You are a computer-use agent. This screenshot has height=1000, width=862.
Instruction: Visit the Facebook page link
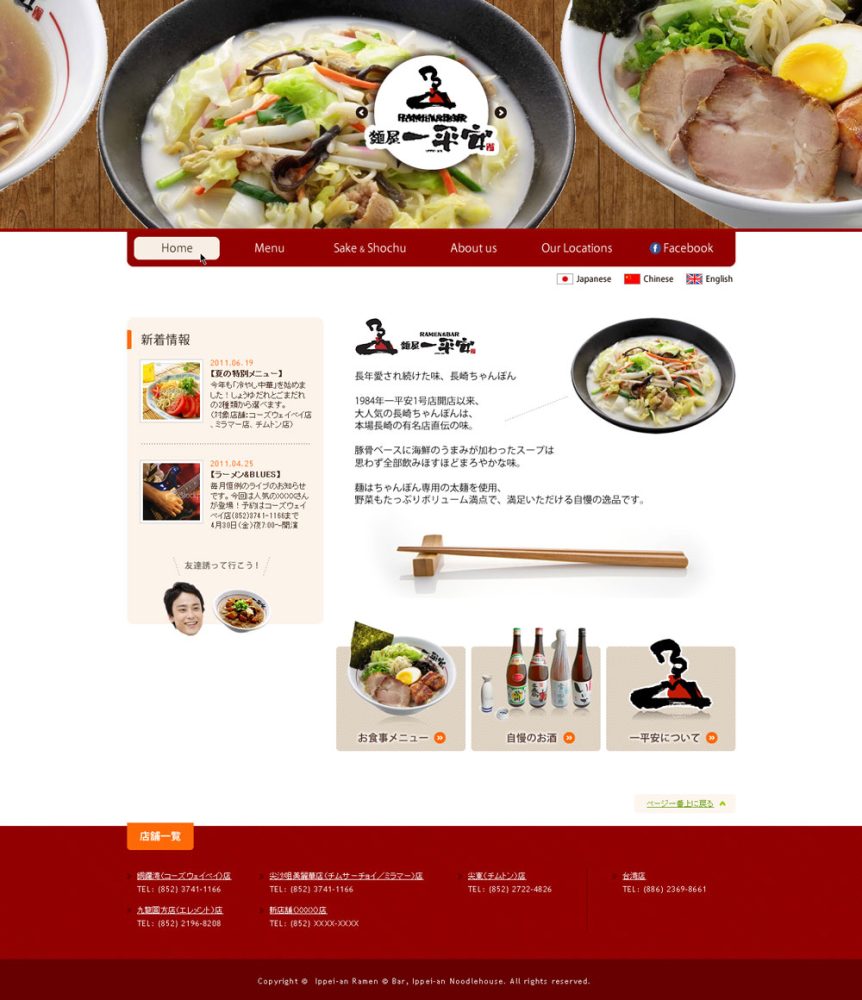point(682,248)
